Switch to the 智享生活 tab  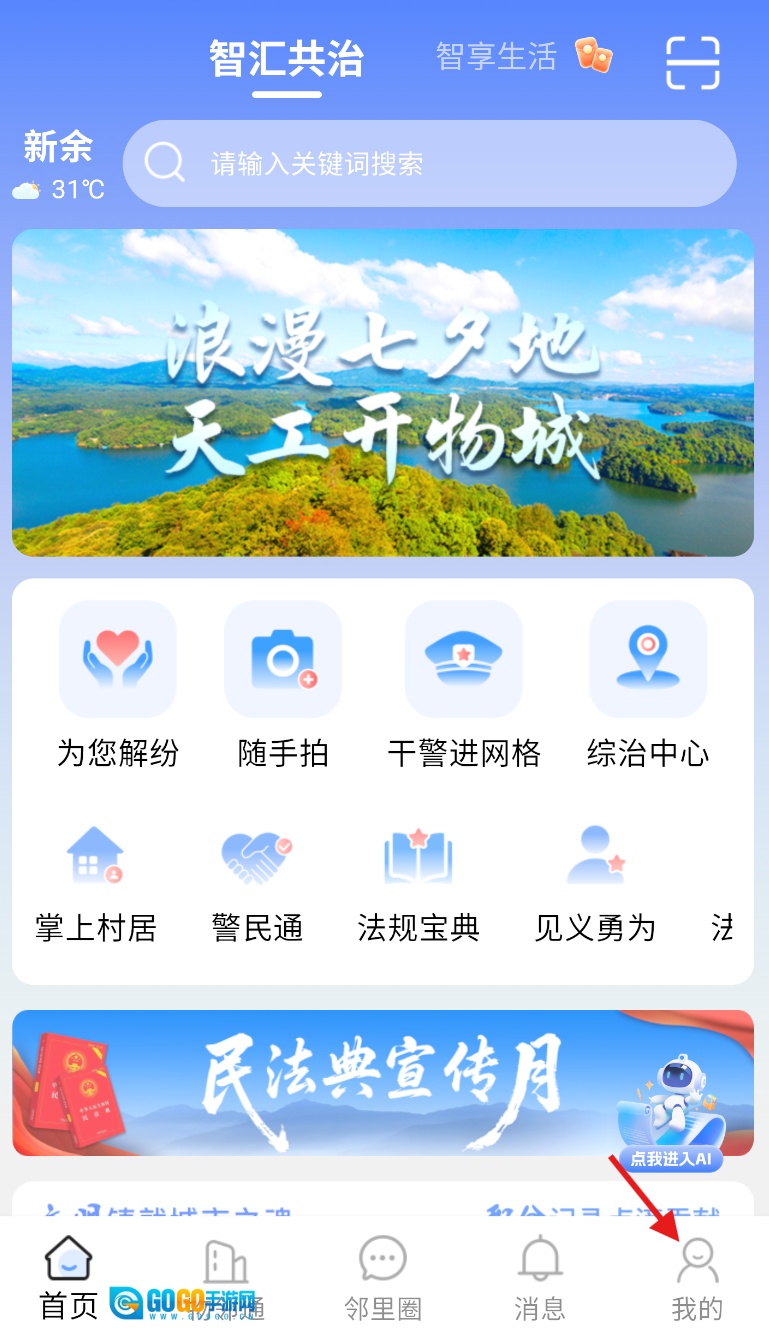(x=496, y=57)
